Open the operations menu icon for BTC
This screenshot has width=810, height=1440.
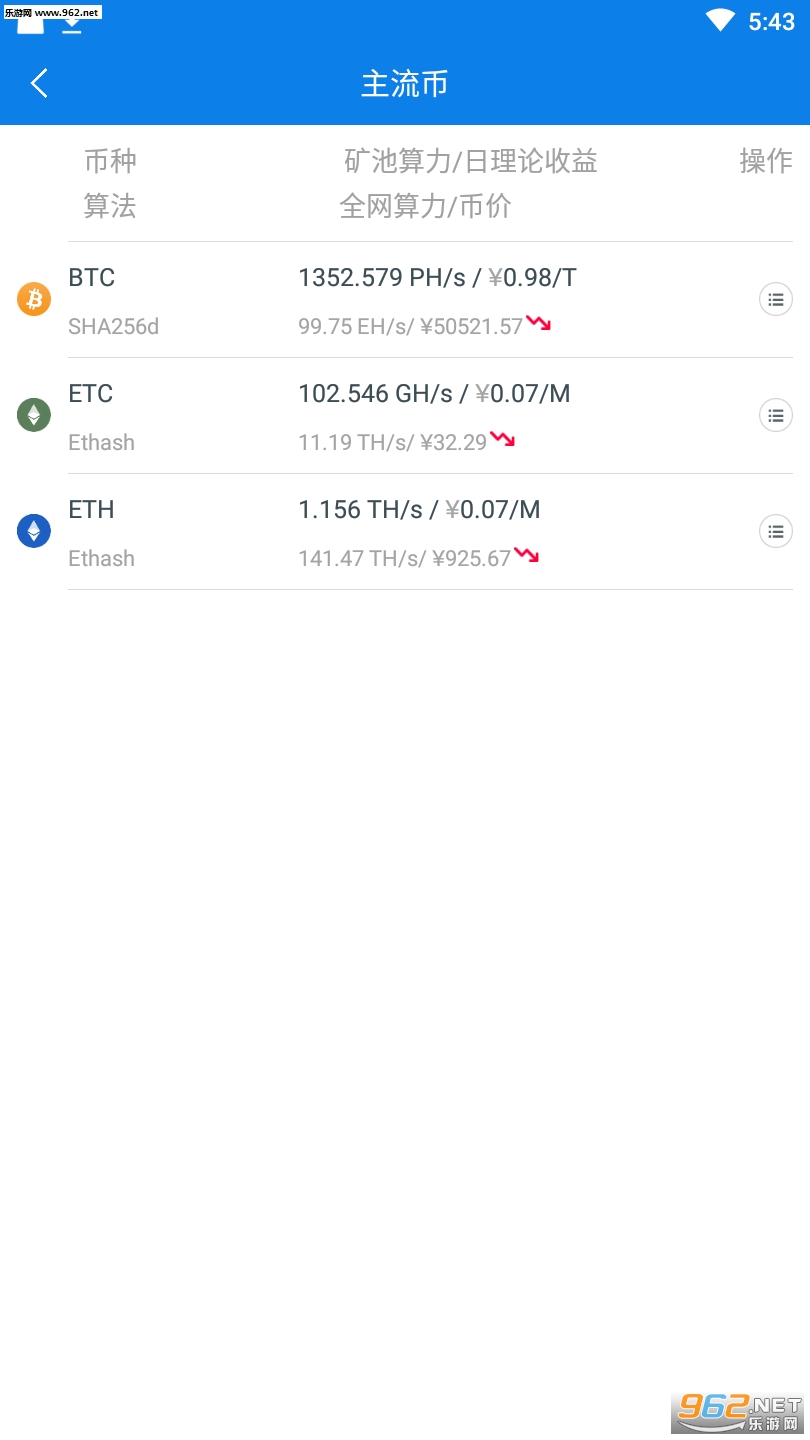(x=776, y=299)
